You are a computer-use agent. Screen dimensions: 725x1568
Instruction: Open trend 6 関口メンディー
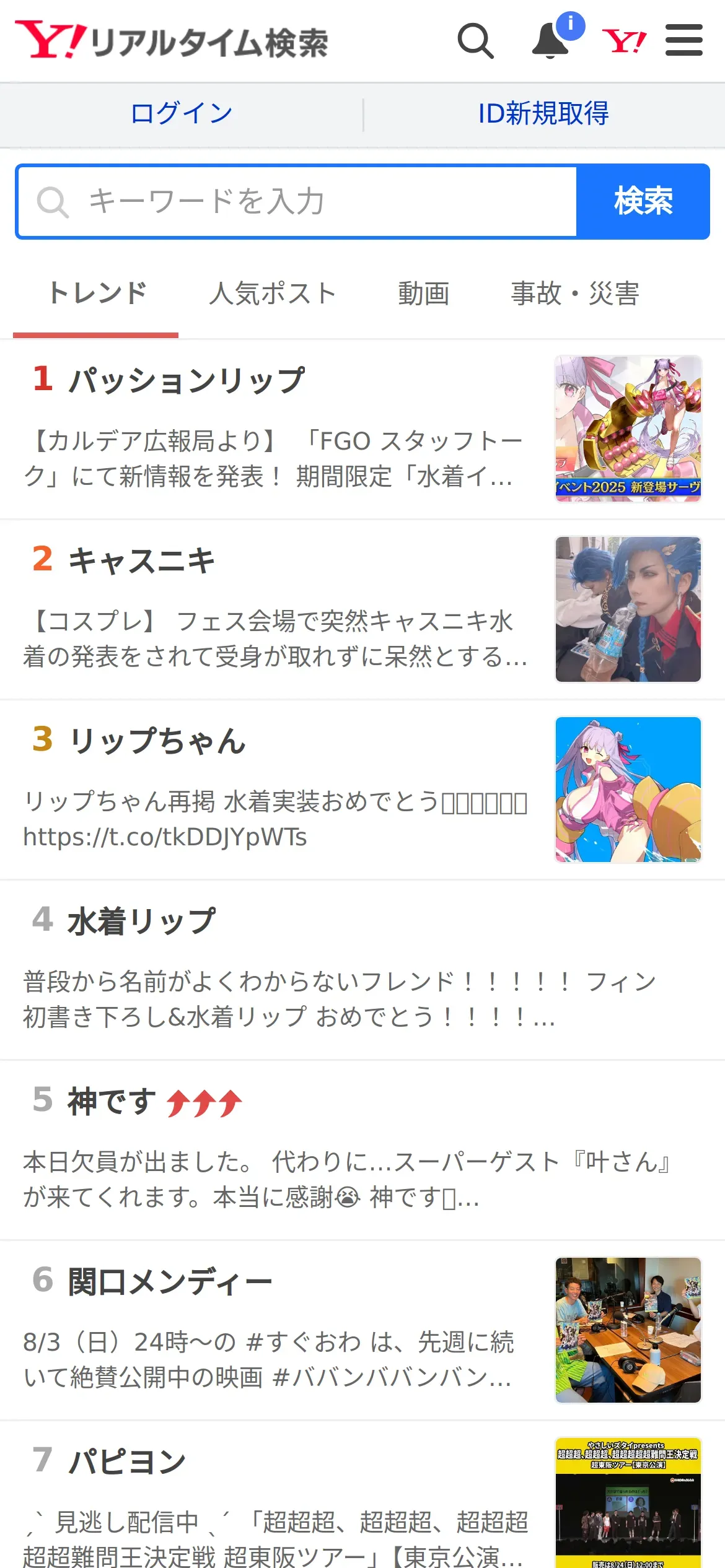362,1331
